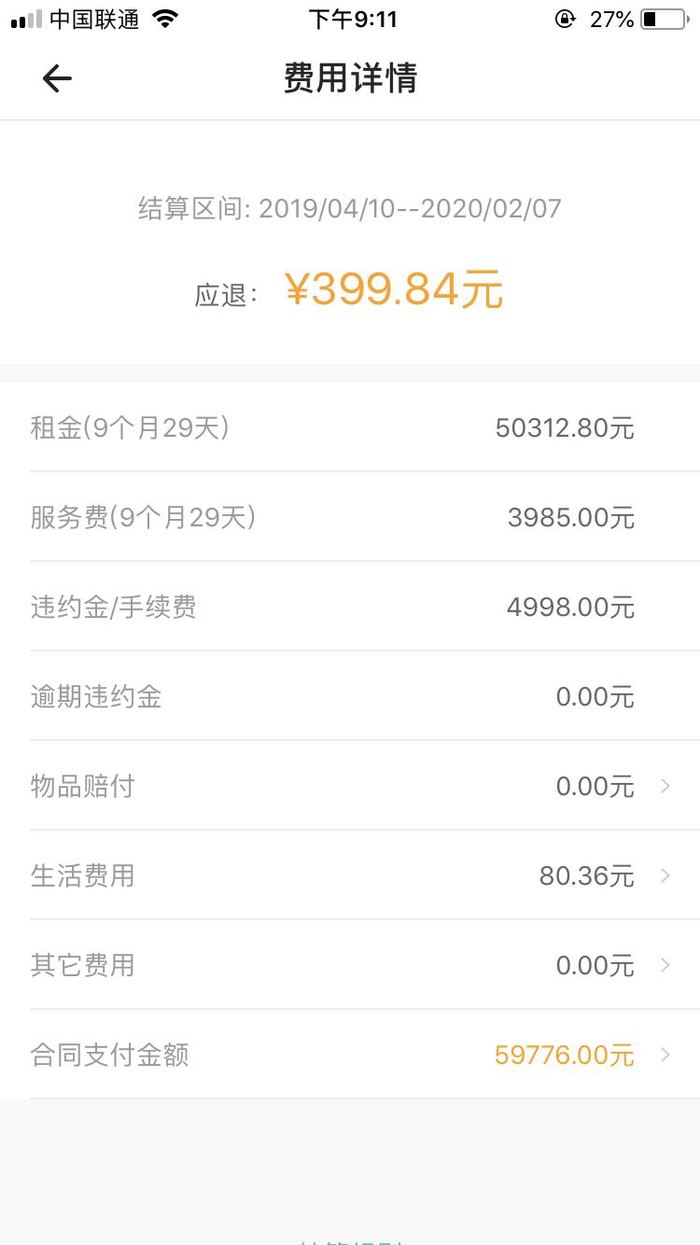
Task: Go back from the 费用详情 page
Action: pos(57,78)
